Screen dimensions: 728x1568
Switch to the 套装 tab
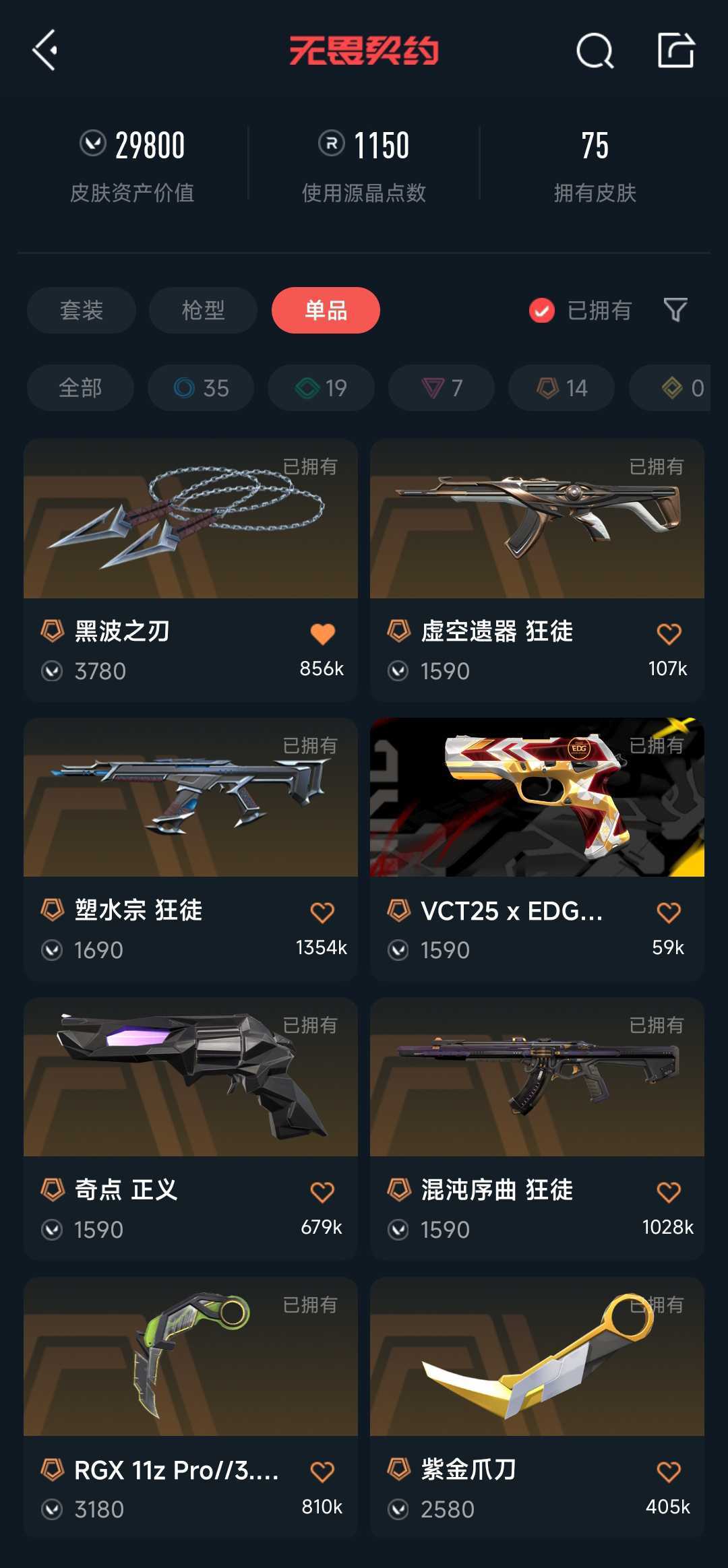[82, 310]
